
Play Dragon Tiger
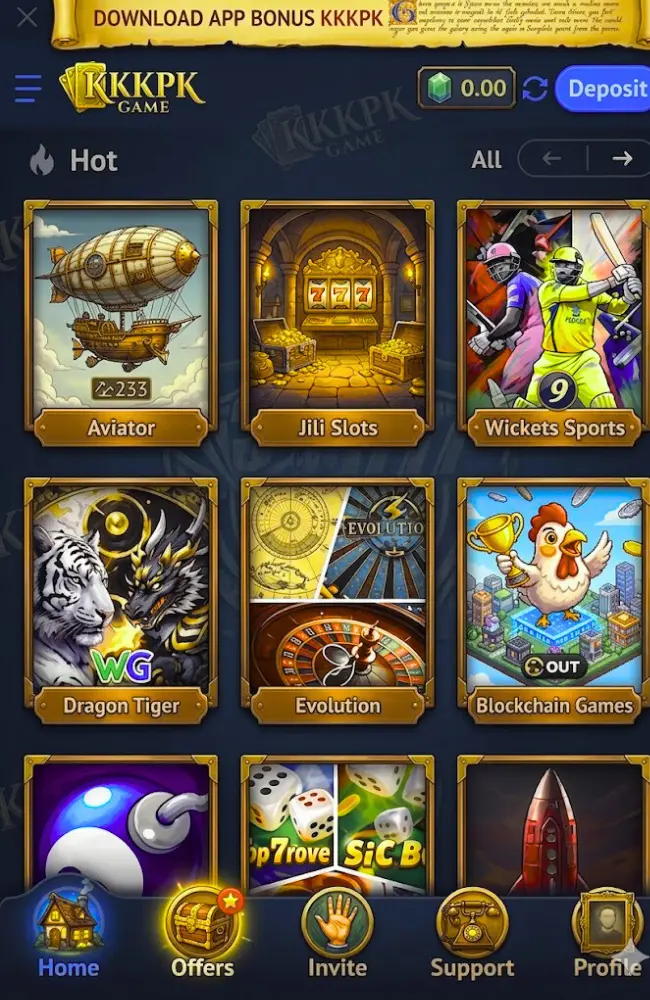121,600
